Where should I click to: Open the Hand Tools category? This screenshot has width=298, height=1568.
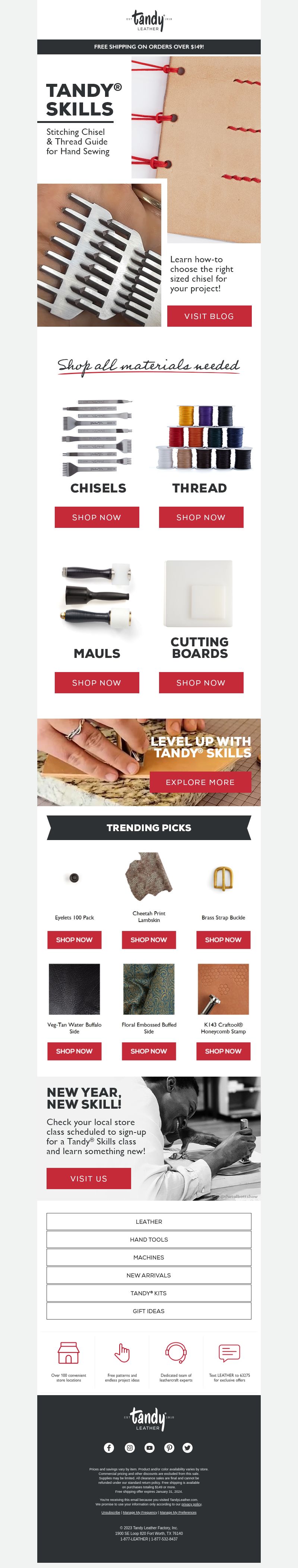(148, 1239)
